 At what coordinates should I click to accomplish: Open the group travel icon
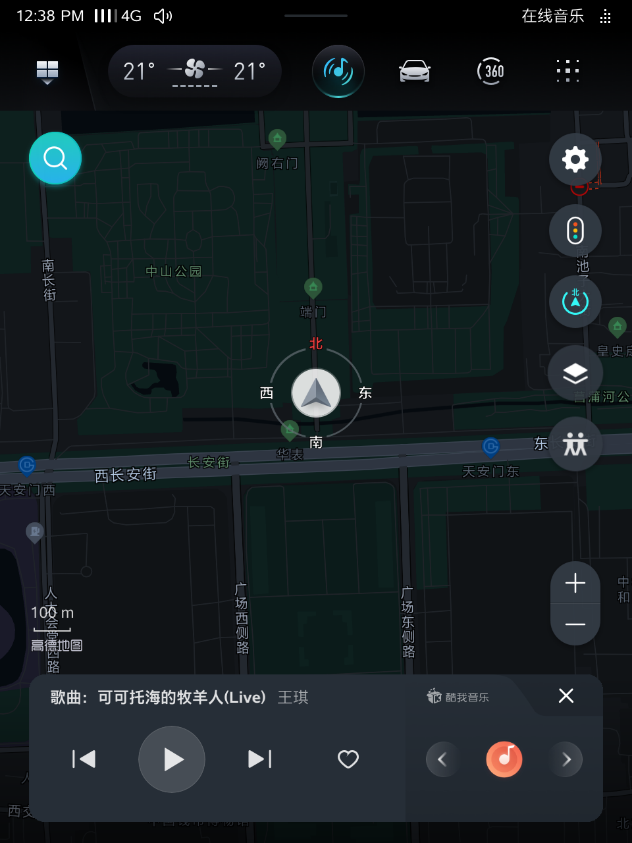575,444
